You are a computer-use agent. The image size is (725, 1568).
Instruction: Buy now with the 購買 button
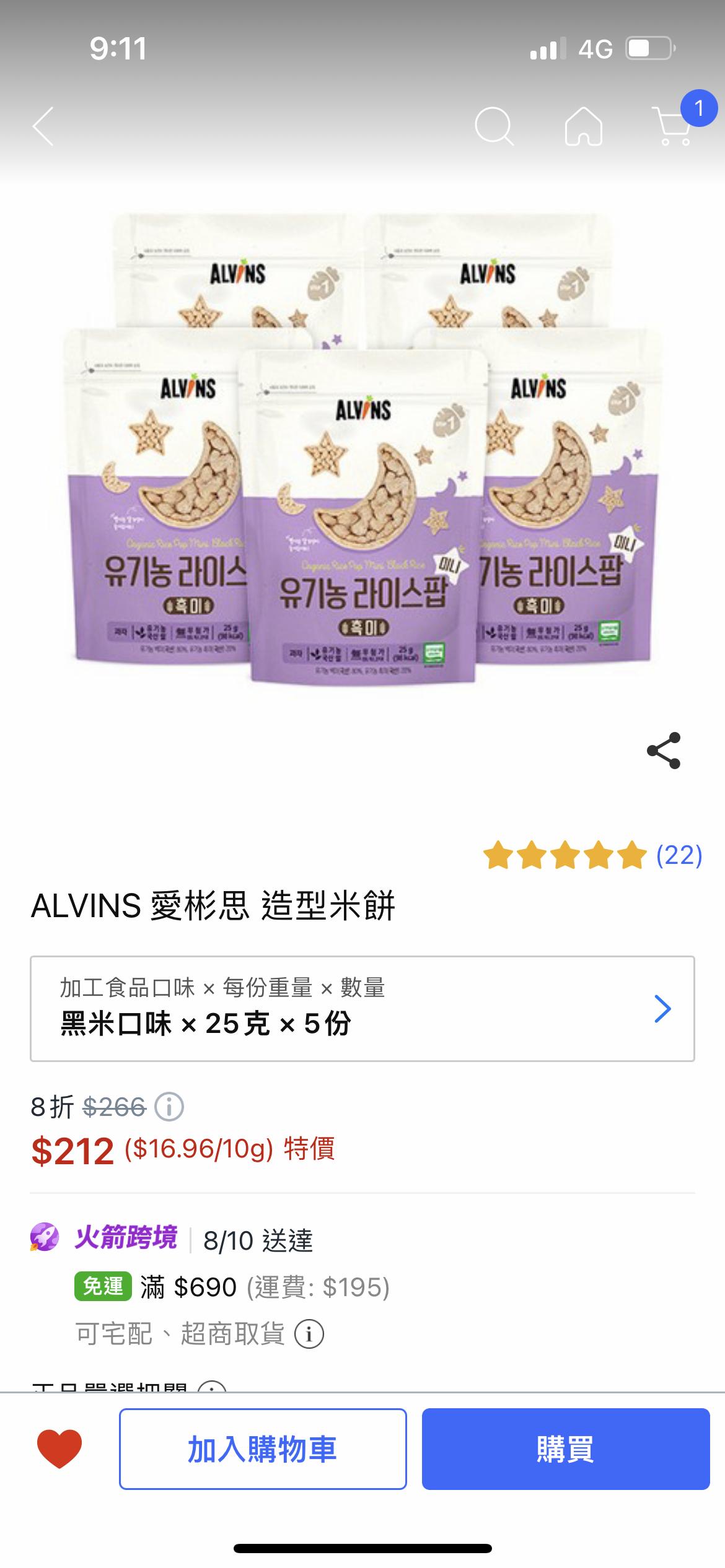coord(565,1449)
